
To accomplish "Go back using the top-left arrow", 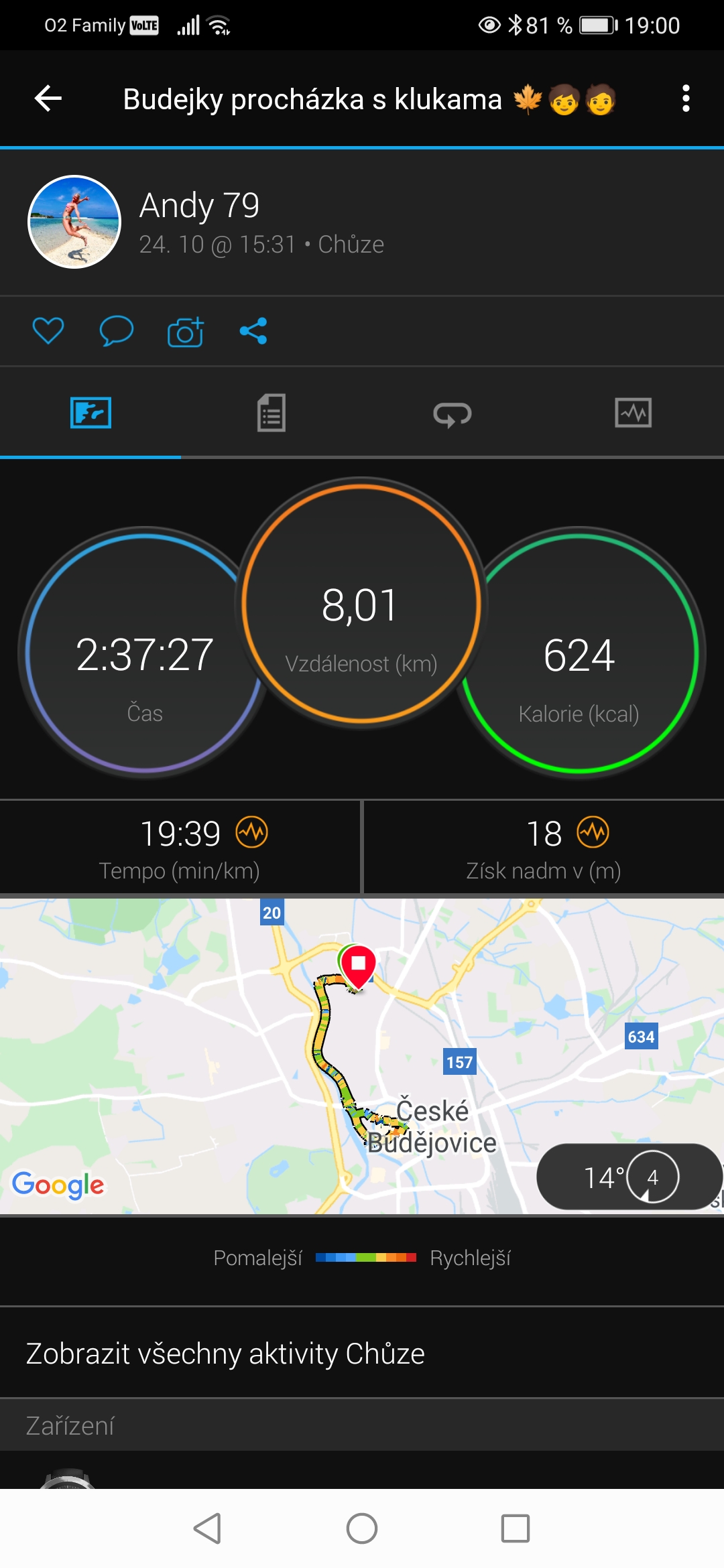I will 48,99.
